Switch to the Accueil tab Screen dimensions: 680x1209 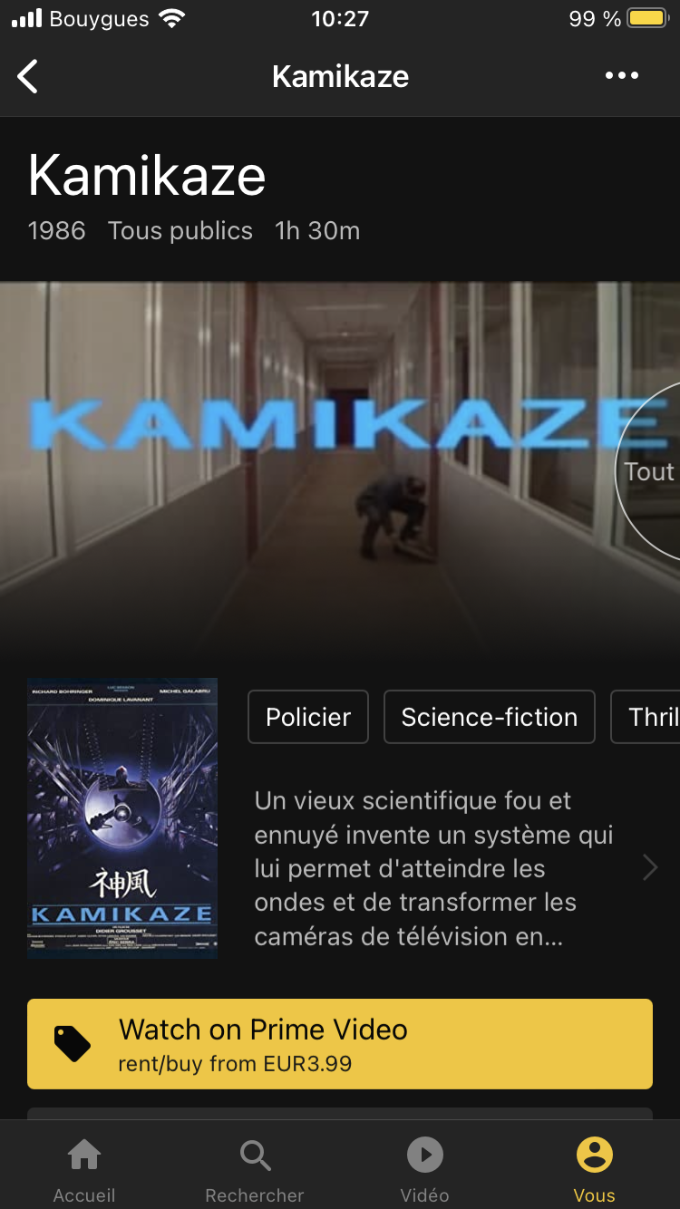tap(84, 1170)
